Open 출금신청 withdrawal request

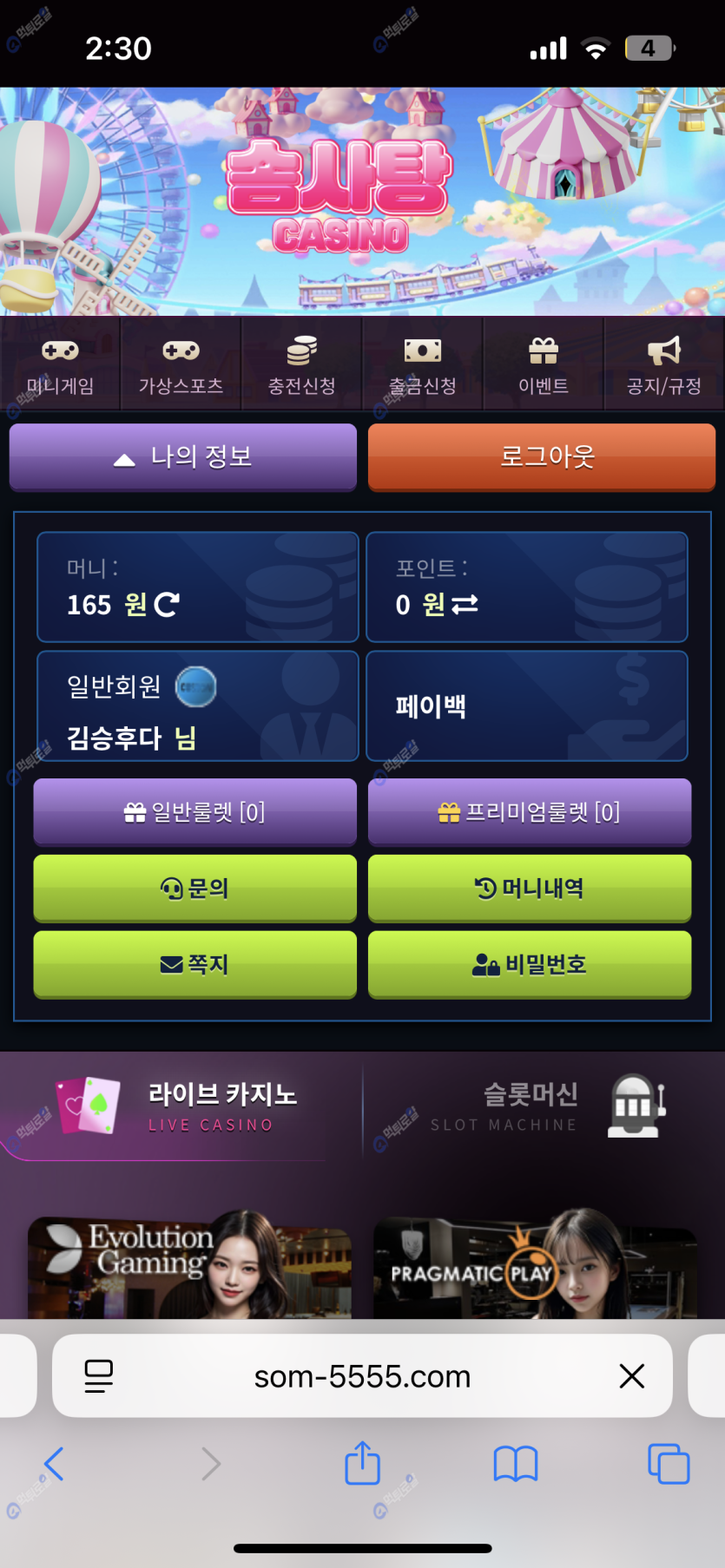click(422, 364)
